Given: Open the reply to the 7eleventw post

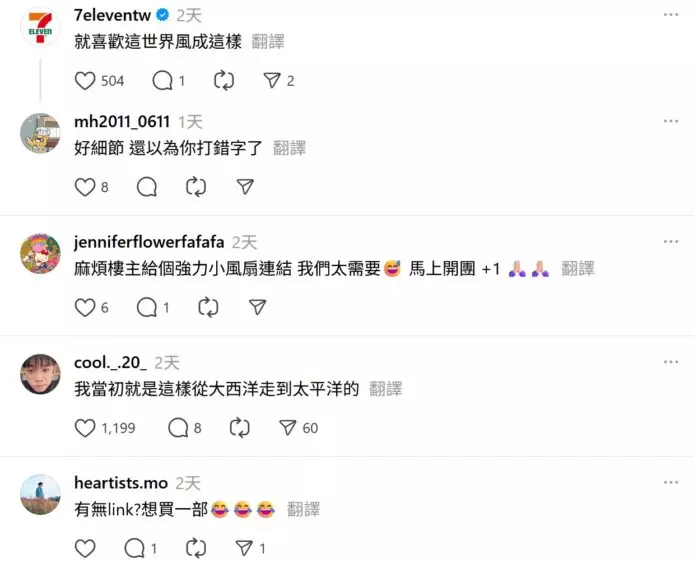Looking at the screenshot, I should [162, 81].
